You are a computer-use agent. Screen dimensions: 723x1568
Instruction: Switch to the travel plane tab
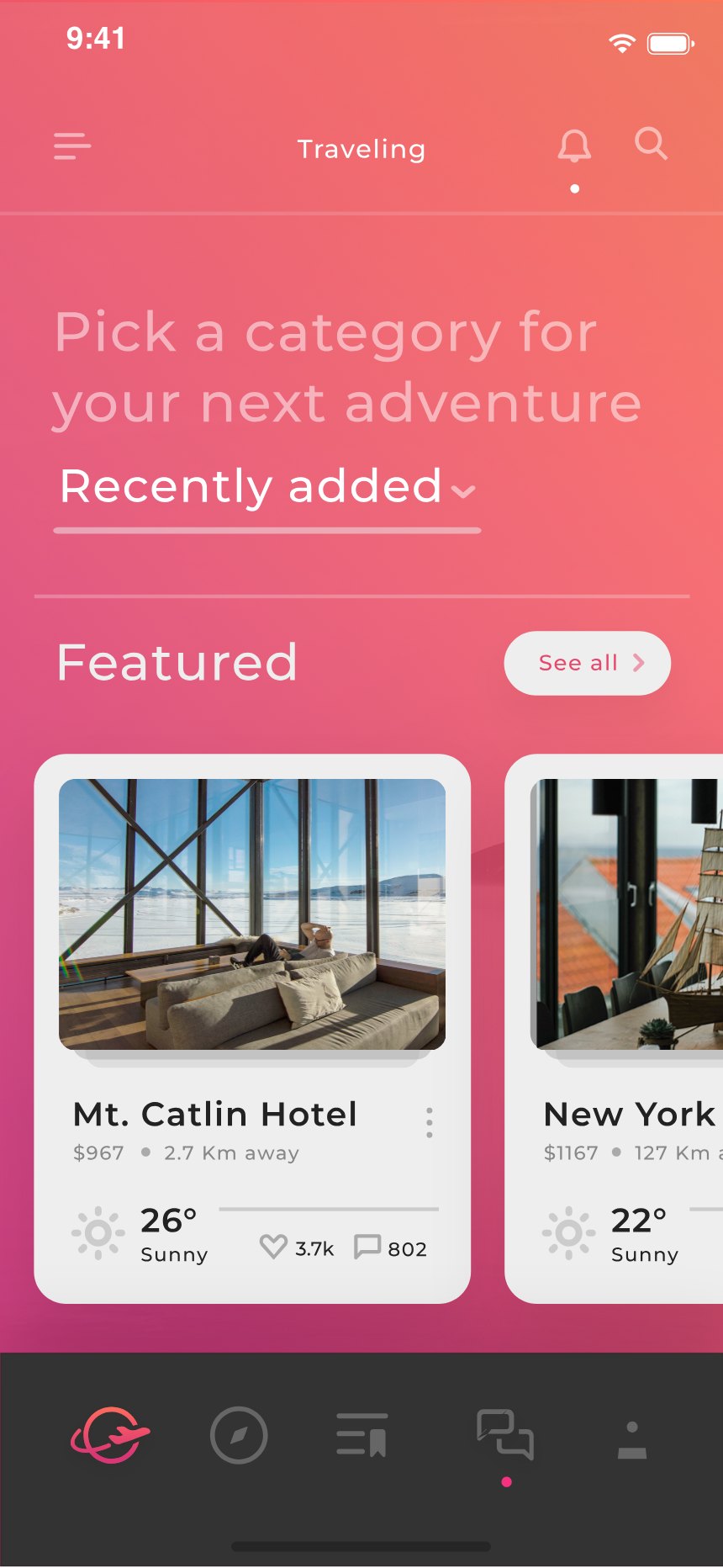pyautogui.click(x=110, y=1435)
